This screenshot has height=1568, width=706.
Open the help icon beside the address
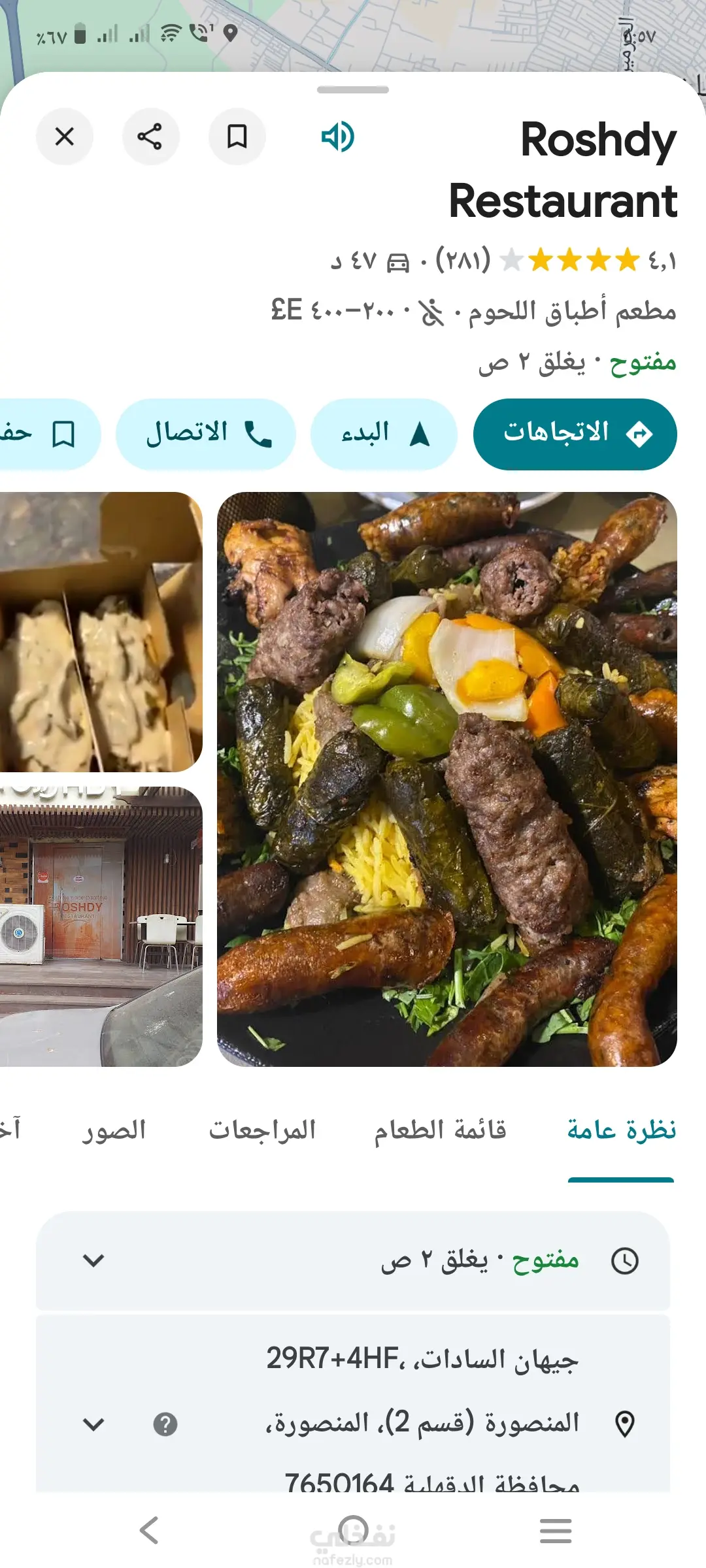coord(165,1424)
